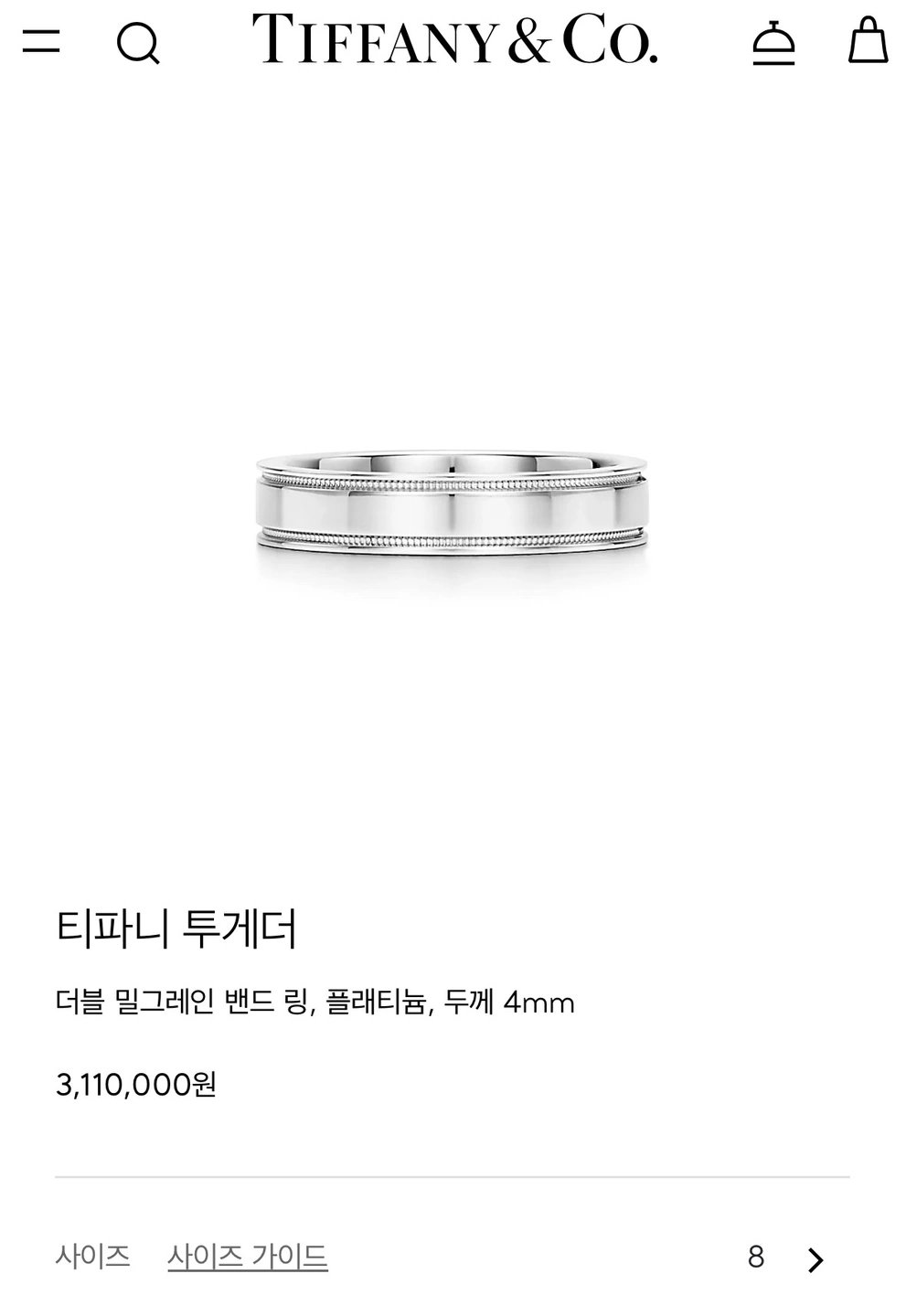Open the concierge service bell

pyautogui.click(x=773, y=42)
